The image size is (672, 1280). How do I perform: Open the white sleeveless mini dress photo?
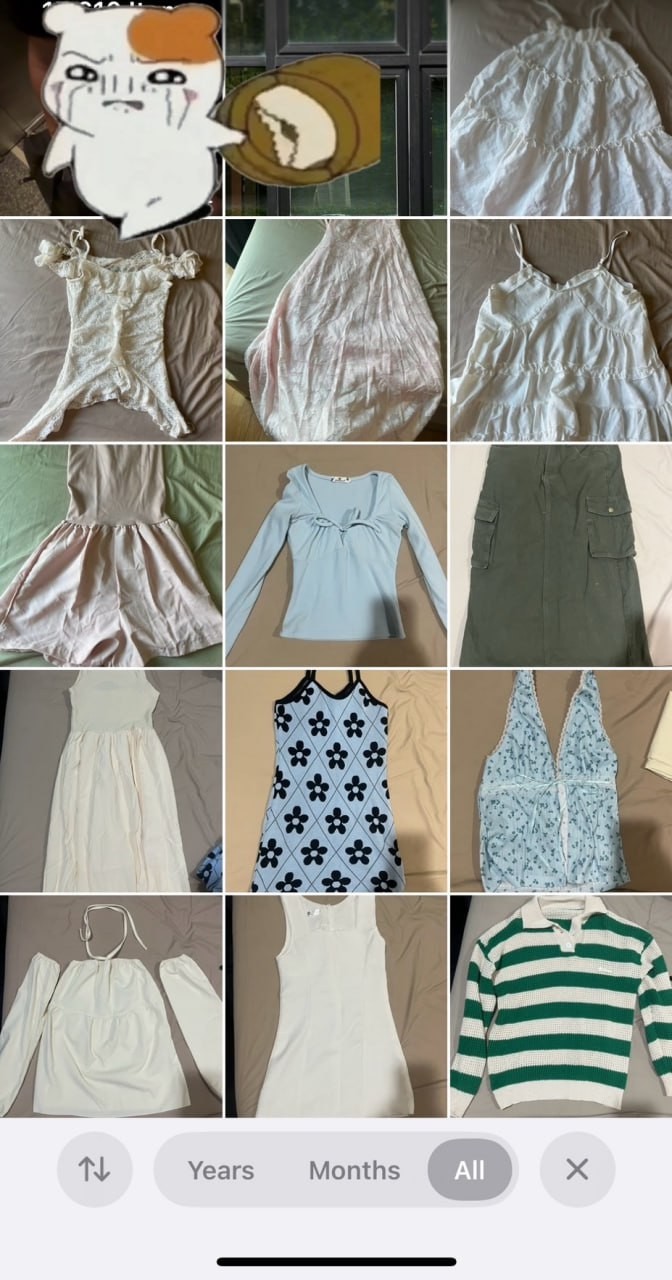(x=335, y=1005)
